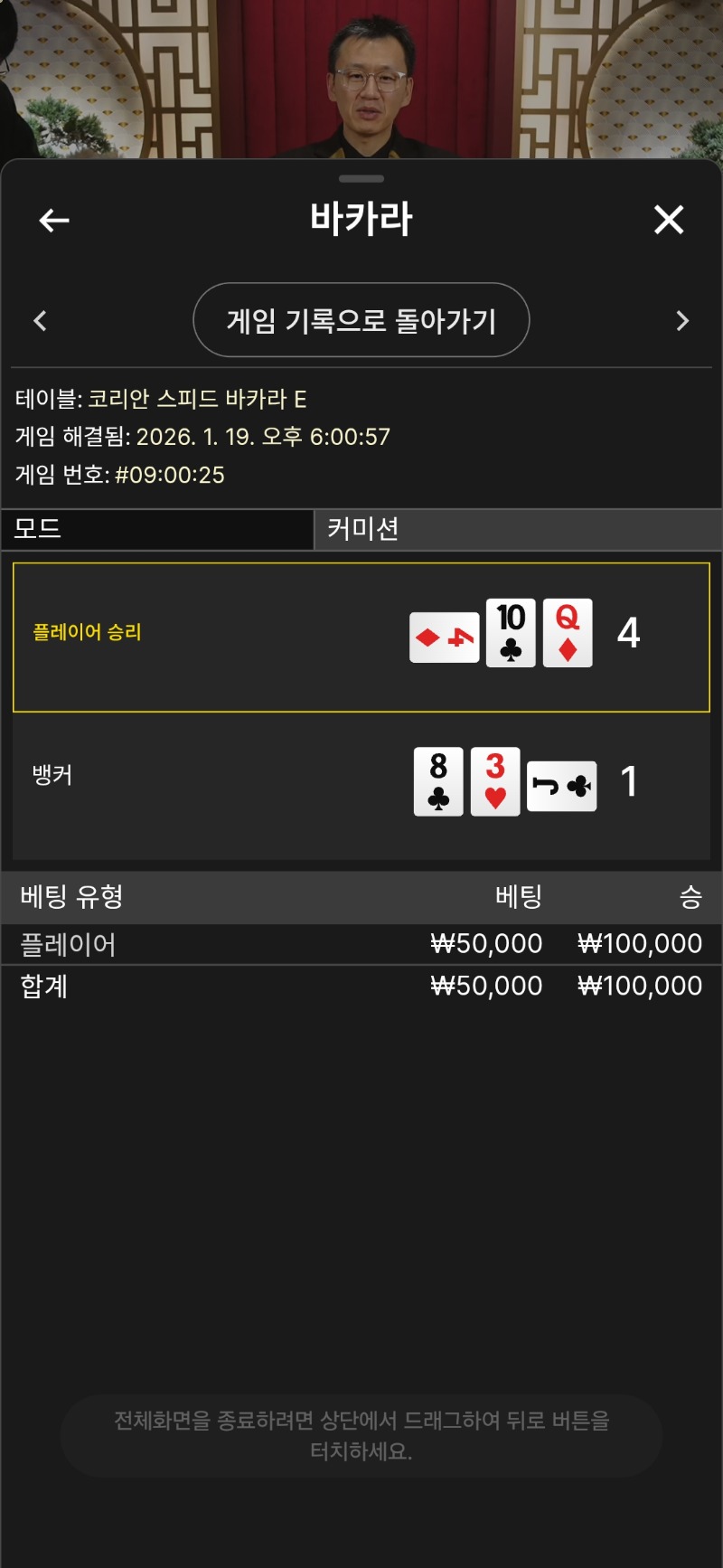Image resolution: width=723 pixels, height=1568 pixels.
Task: Tap 게임 기록으로 돌아가기 button
Action: tap(361, 320)
